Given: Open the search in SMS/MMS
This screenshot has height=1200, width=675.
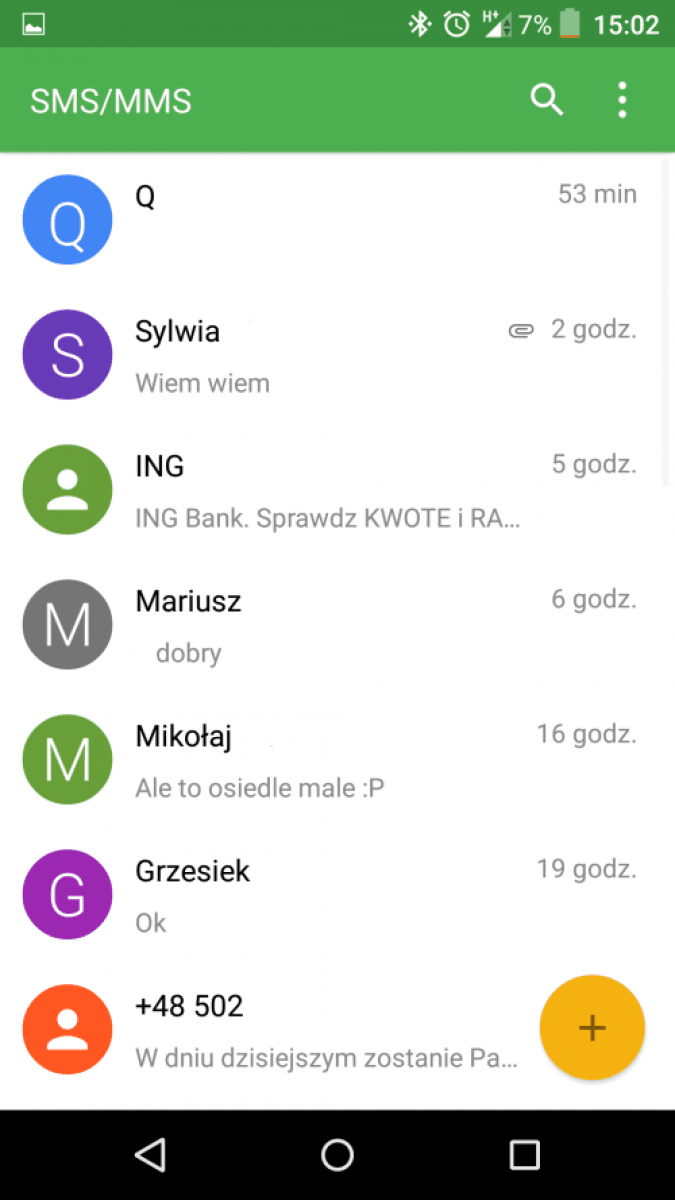Looking at the screenshot, I should [546, 101].
